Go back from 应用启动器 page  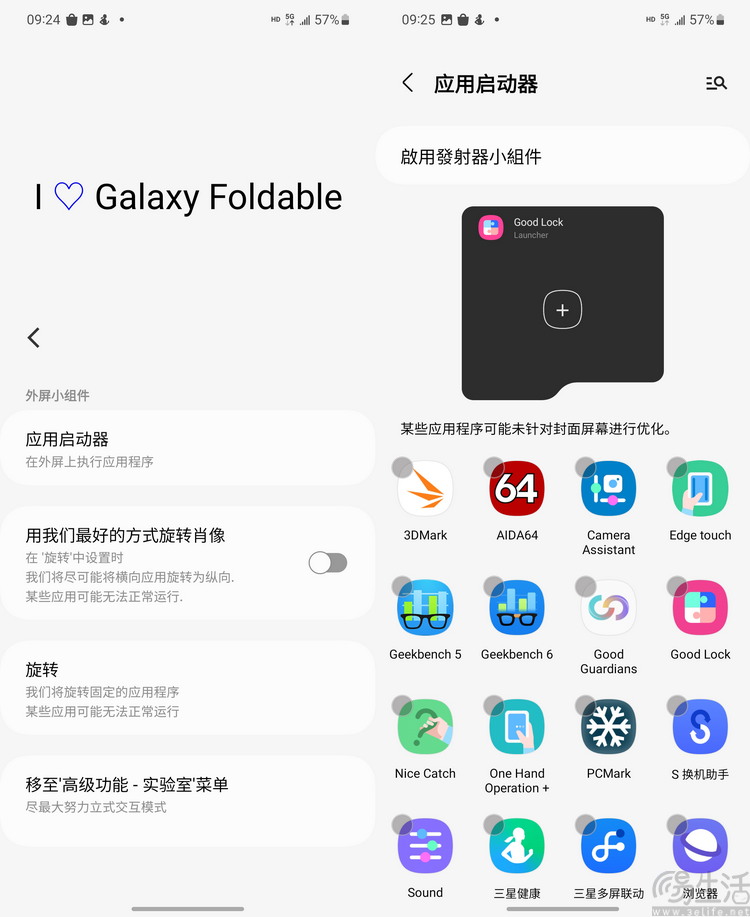[407, 83]
